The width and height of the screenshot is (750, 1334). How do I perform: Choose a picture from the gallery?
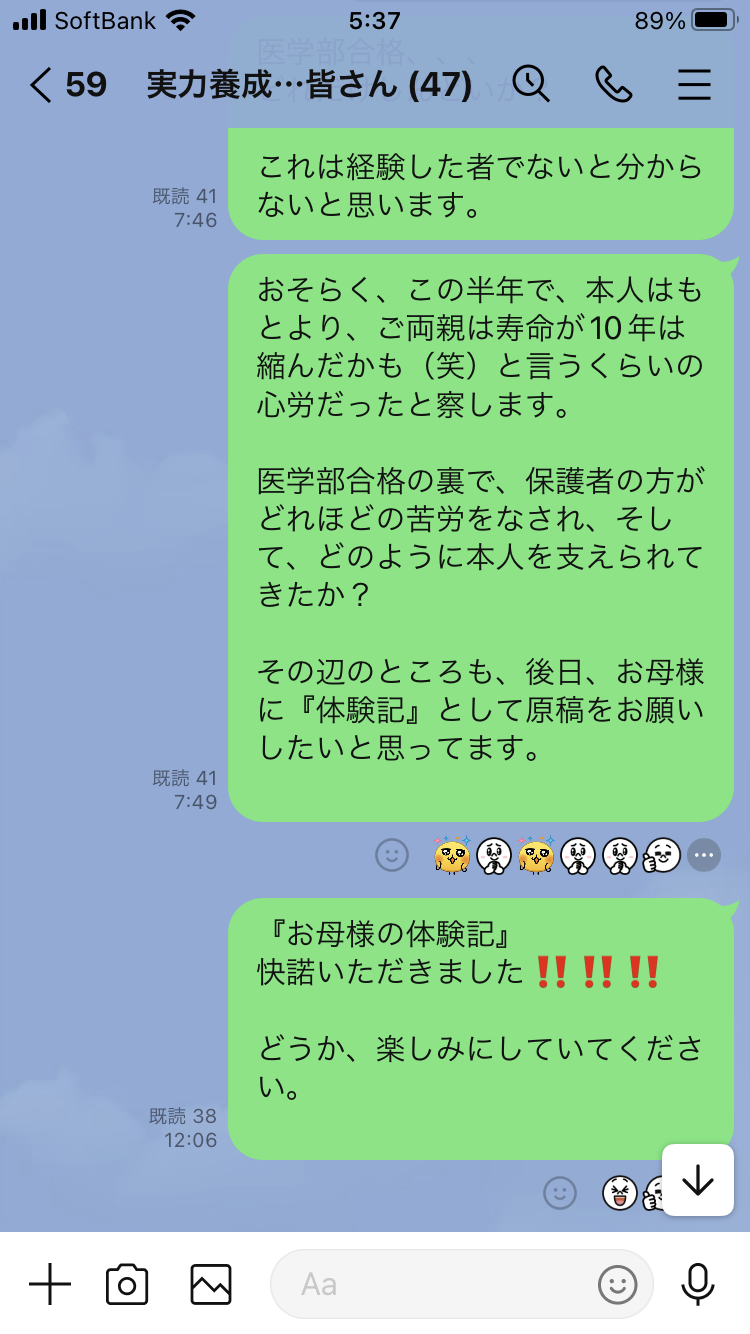[210, 1283]
